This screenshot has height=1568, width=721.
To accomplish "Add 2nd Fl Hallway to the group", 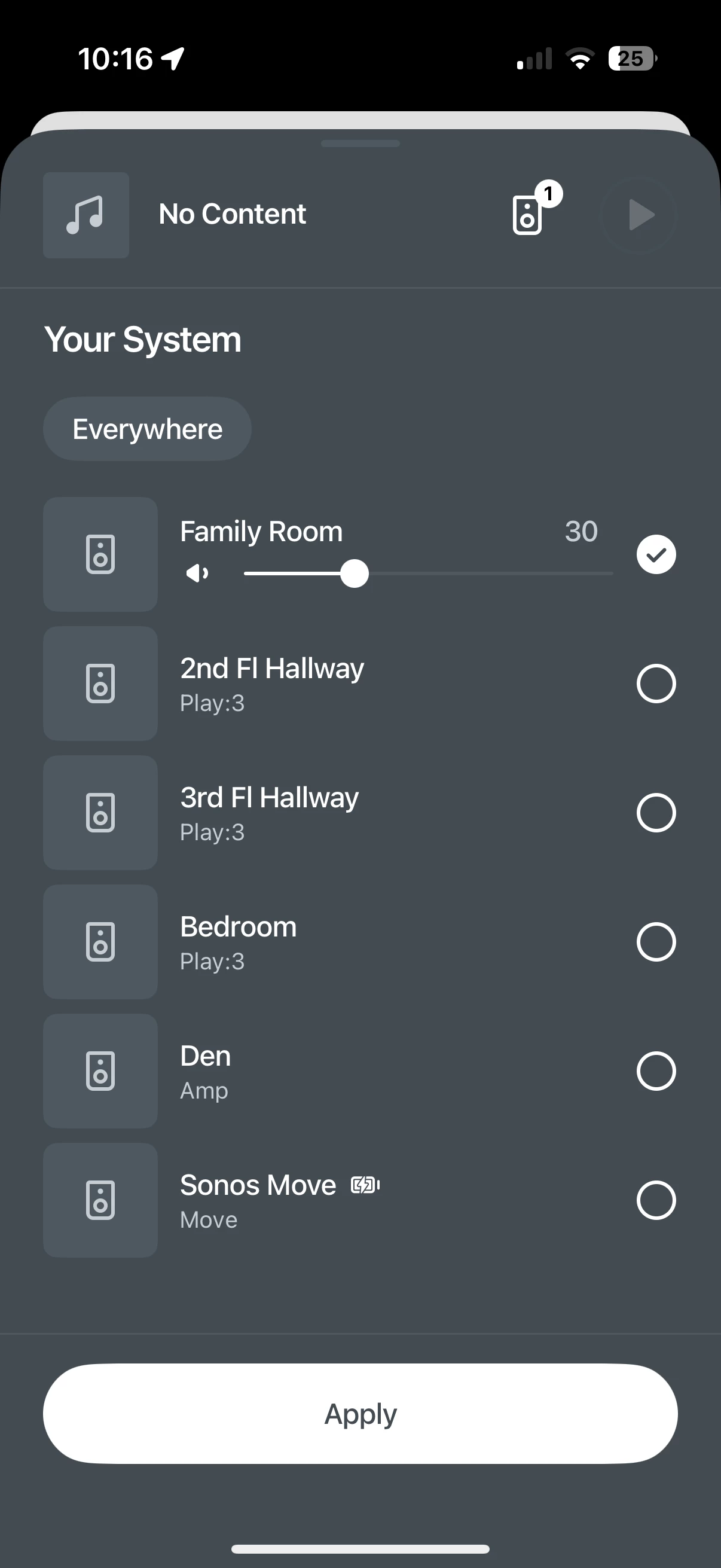I will (656, 684).
